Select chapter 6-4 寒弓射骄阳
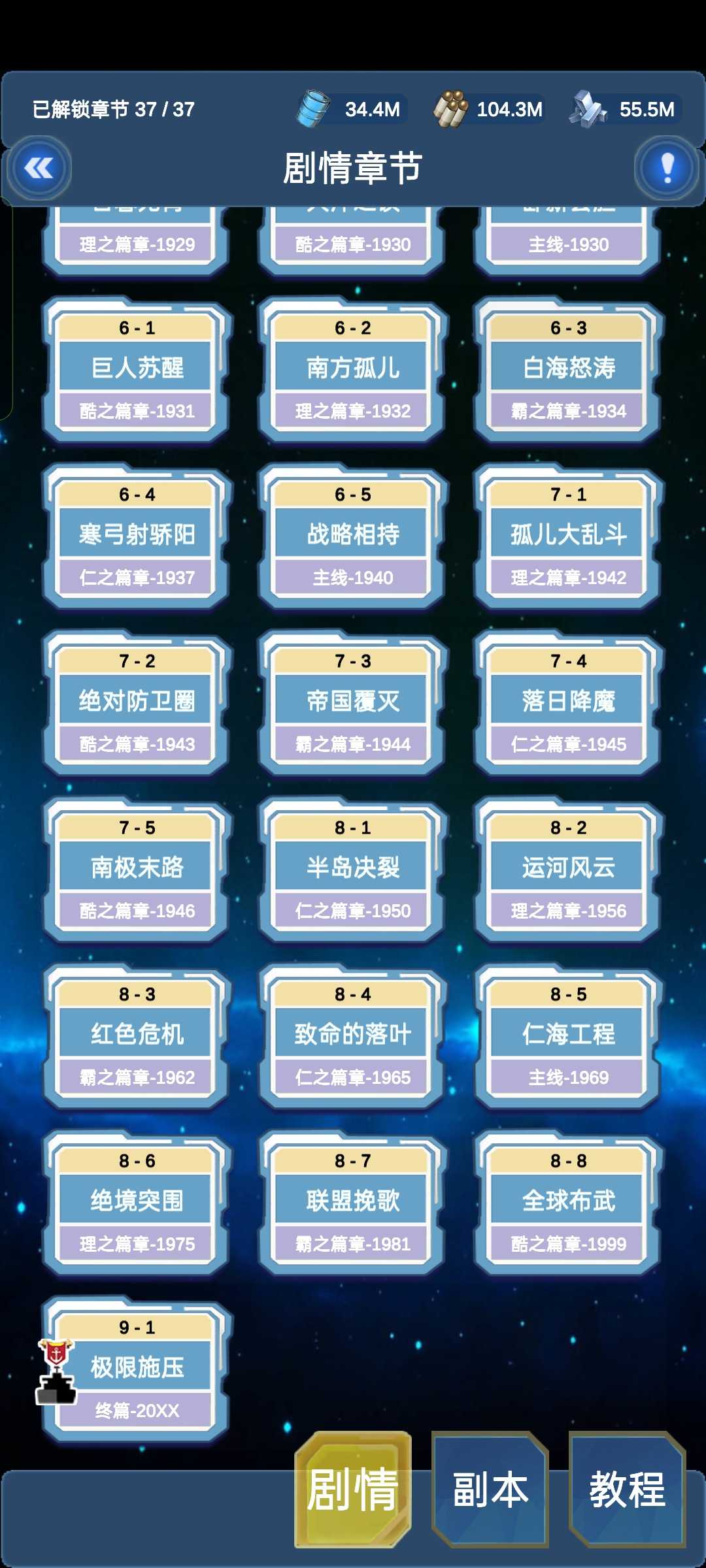The width and height of the screenshot is (706, 1568). (x=137, y=536)
